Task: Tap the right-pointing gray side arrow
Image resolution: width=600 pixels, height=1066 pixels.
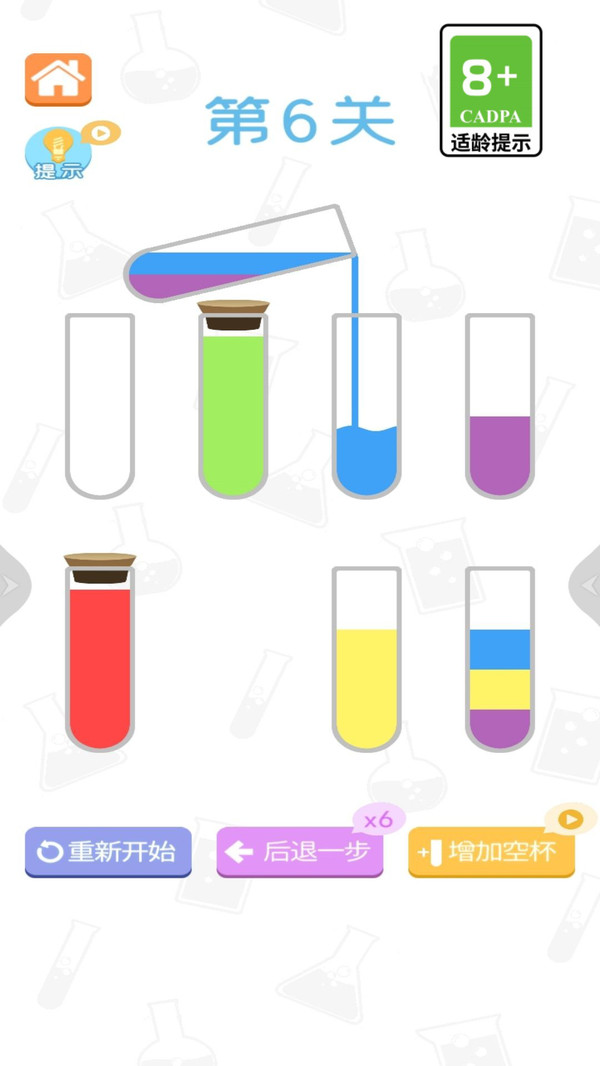Action: [589, 586]
